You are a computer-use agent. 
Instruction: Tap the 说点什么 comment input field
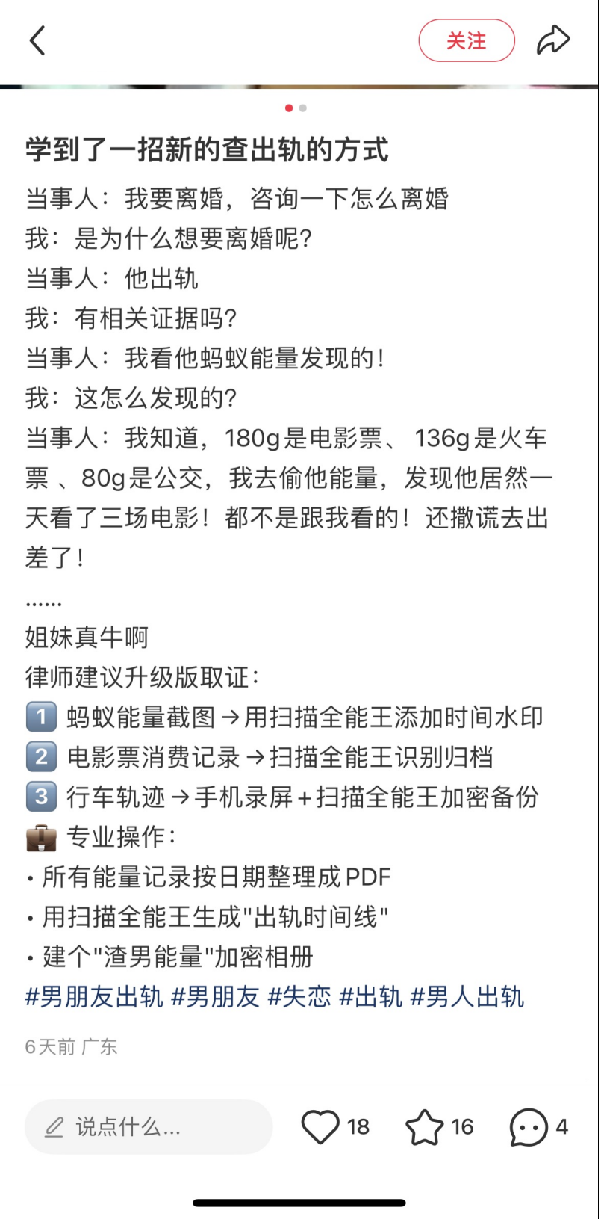click(x=149, y=1127)
